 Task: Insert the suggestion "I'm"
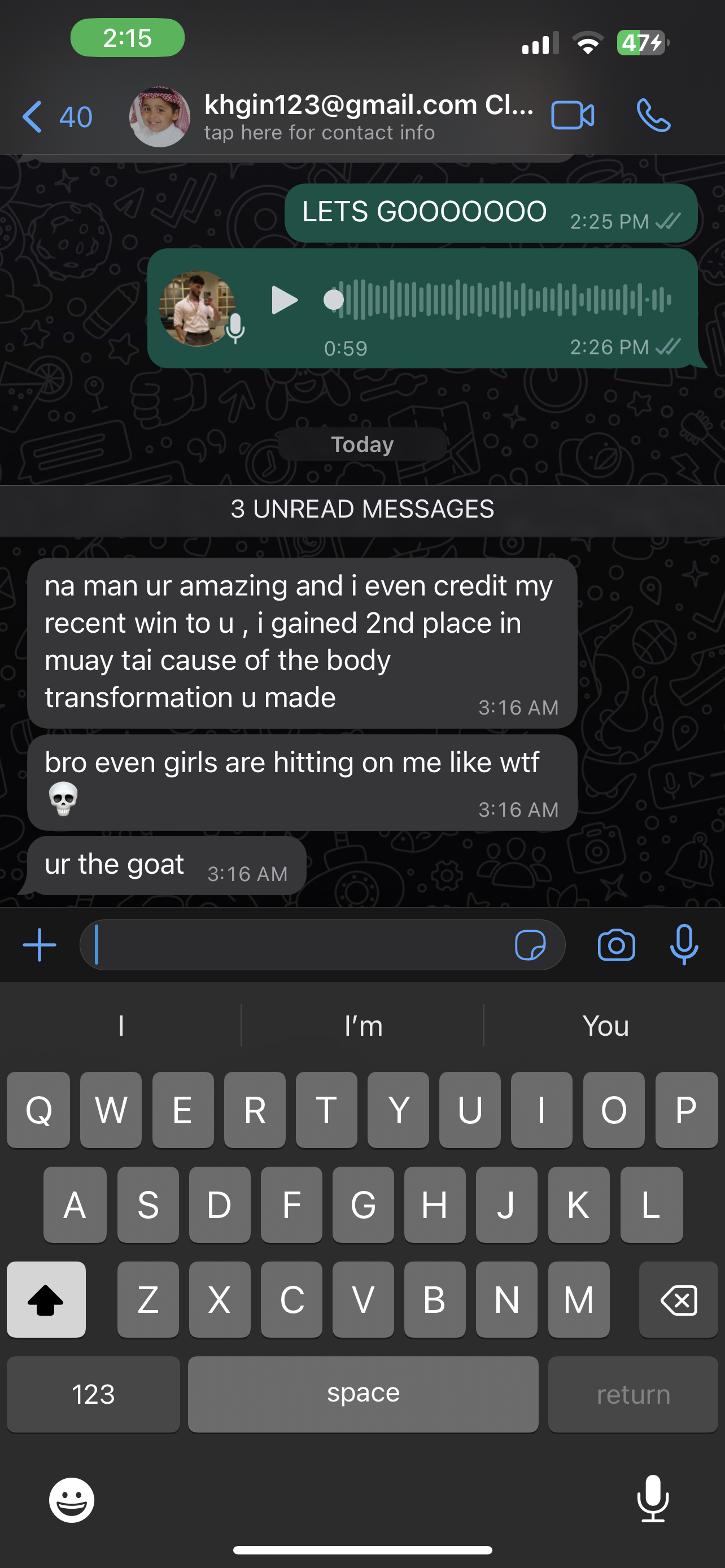click(363, 1026)
